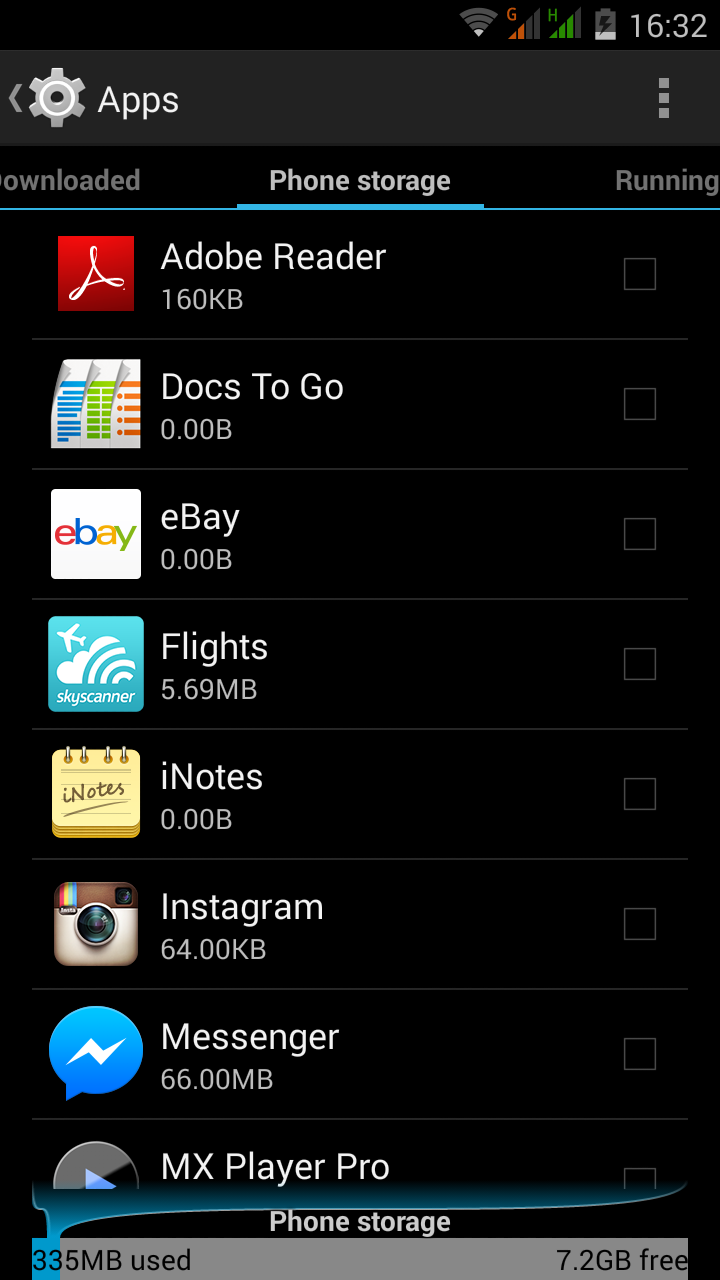Tick the iNotes checkbox
This screenshot has width=720, height=1280.
pyautogui.click(x=639, y=794)
